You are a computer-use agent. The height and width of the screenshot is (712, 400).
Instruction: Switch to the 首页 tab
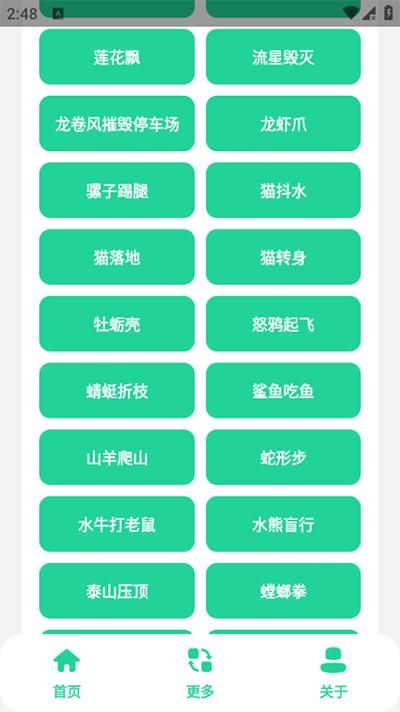[67, 673]
